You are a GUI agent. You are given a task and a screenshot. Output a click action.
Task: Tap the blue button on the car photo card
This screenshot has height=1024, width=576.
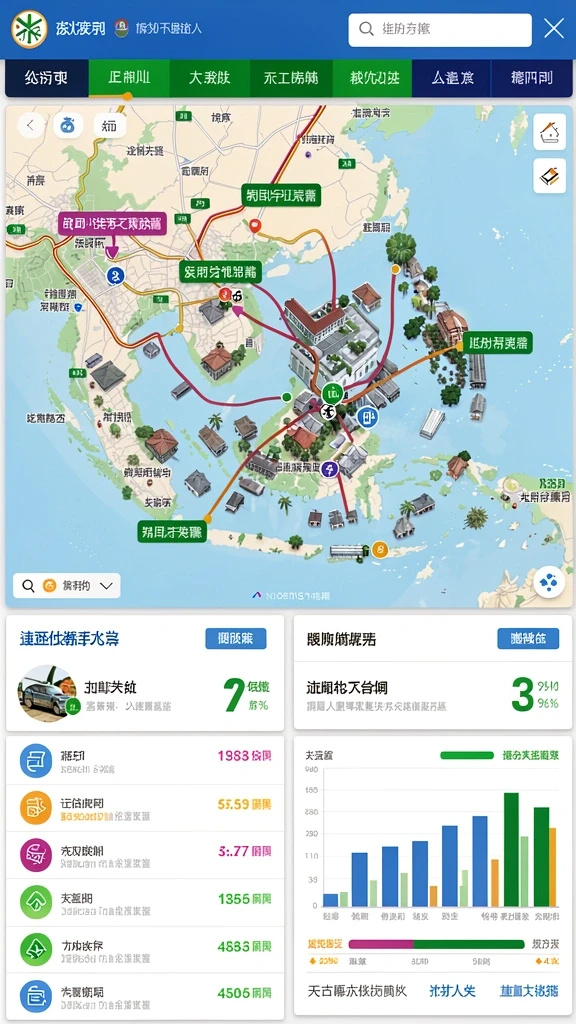point(236,639)
